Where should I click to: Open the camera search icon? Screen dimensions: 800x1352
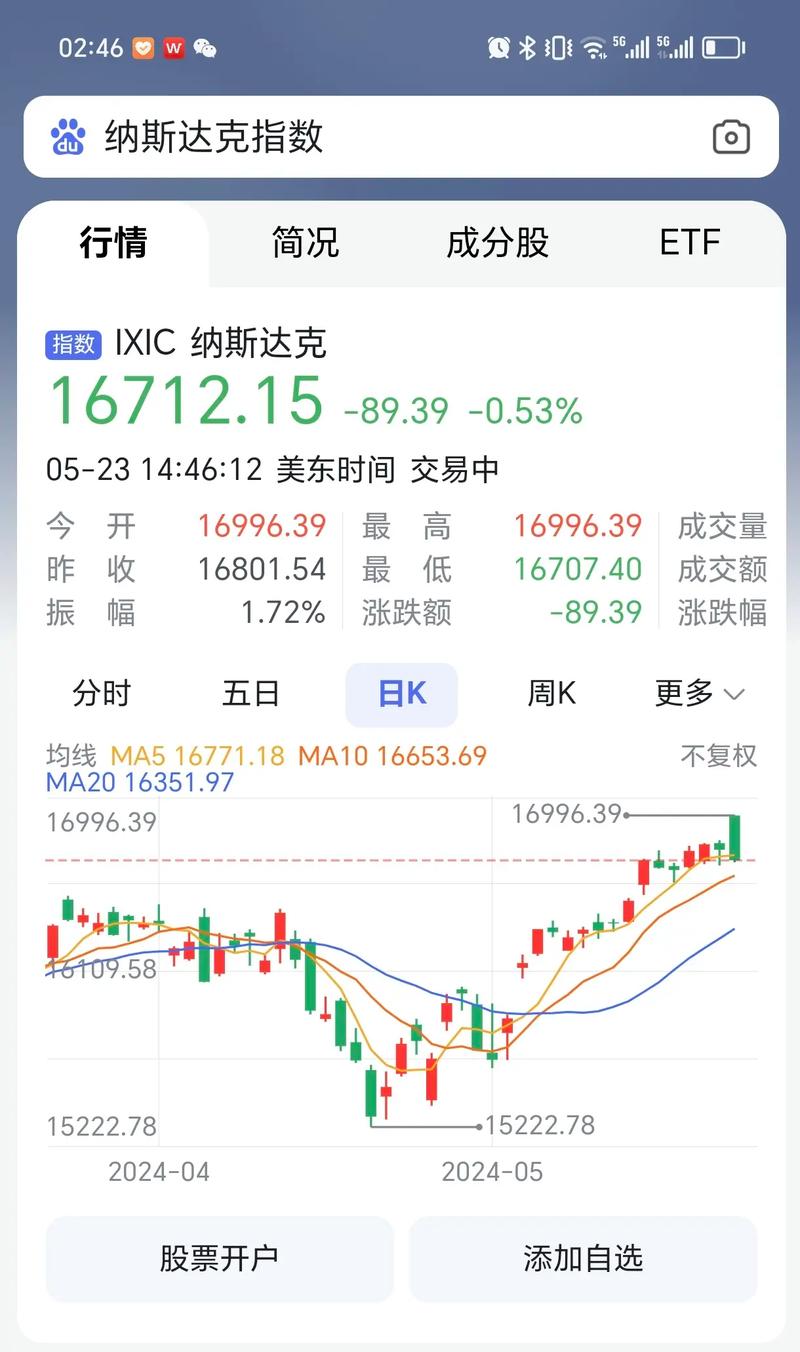coord(731,137)
